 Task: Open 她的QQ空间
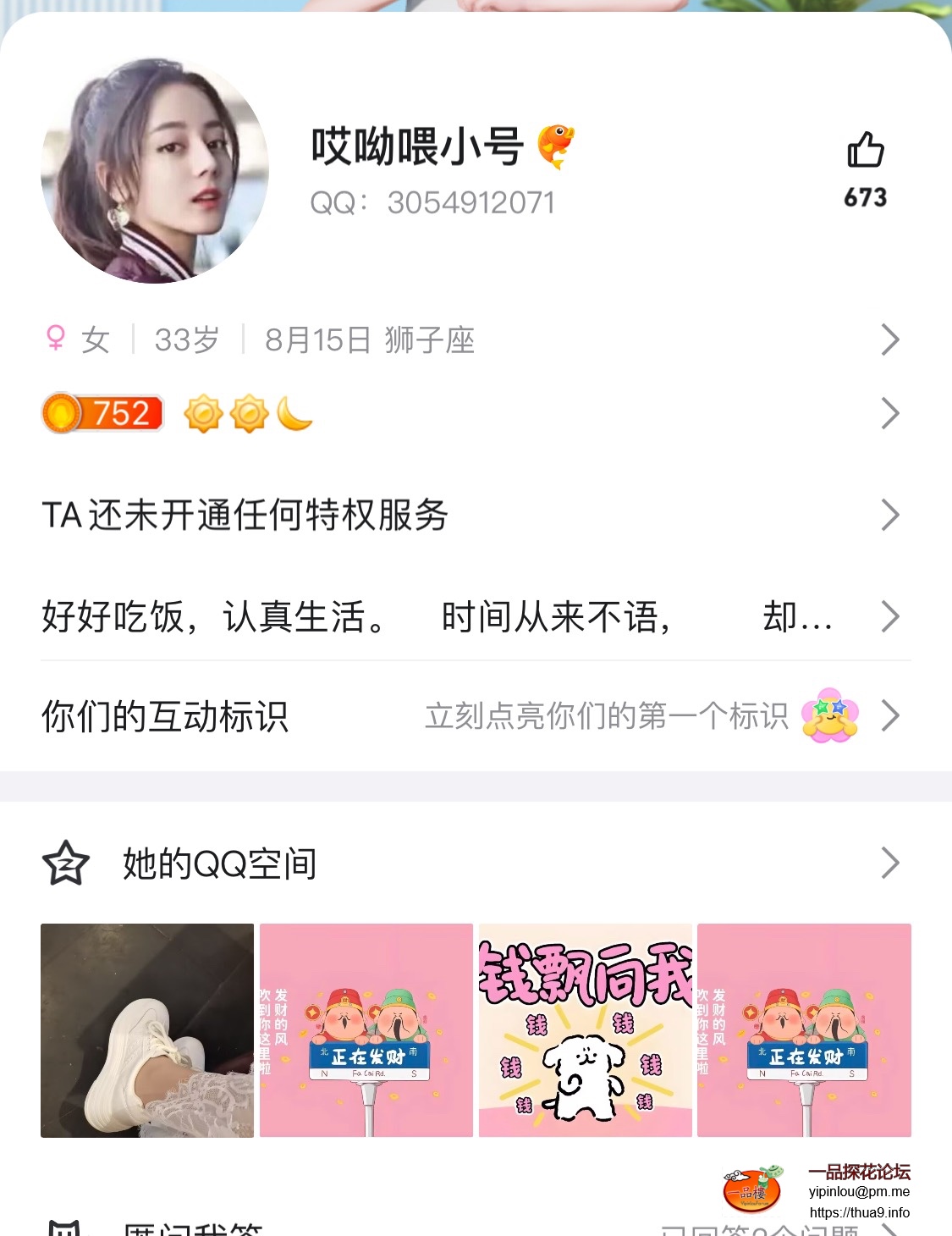(x=470, y=864)
